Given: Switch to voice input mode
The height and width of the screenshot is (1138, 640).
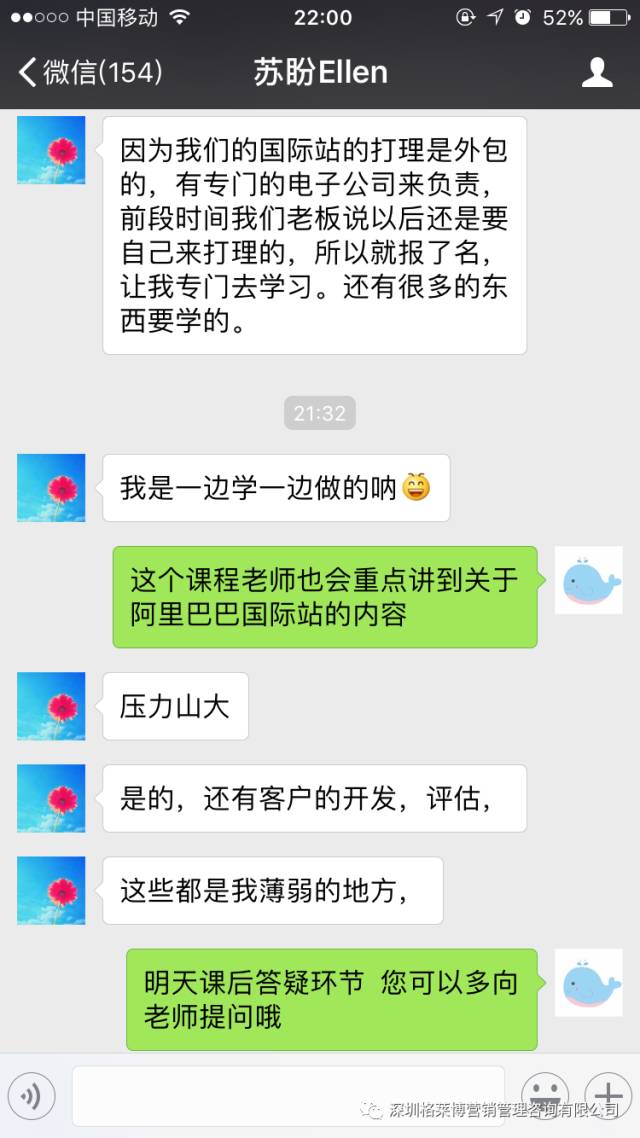Looking at the screenshot, I should tap(32, 1096).
